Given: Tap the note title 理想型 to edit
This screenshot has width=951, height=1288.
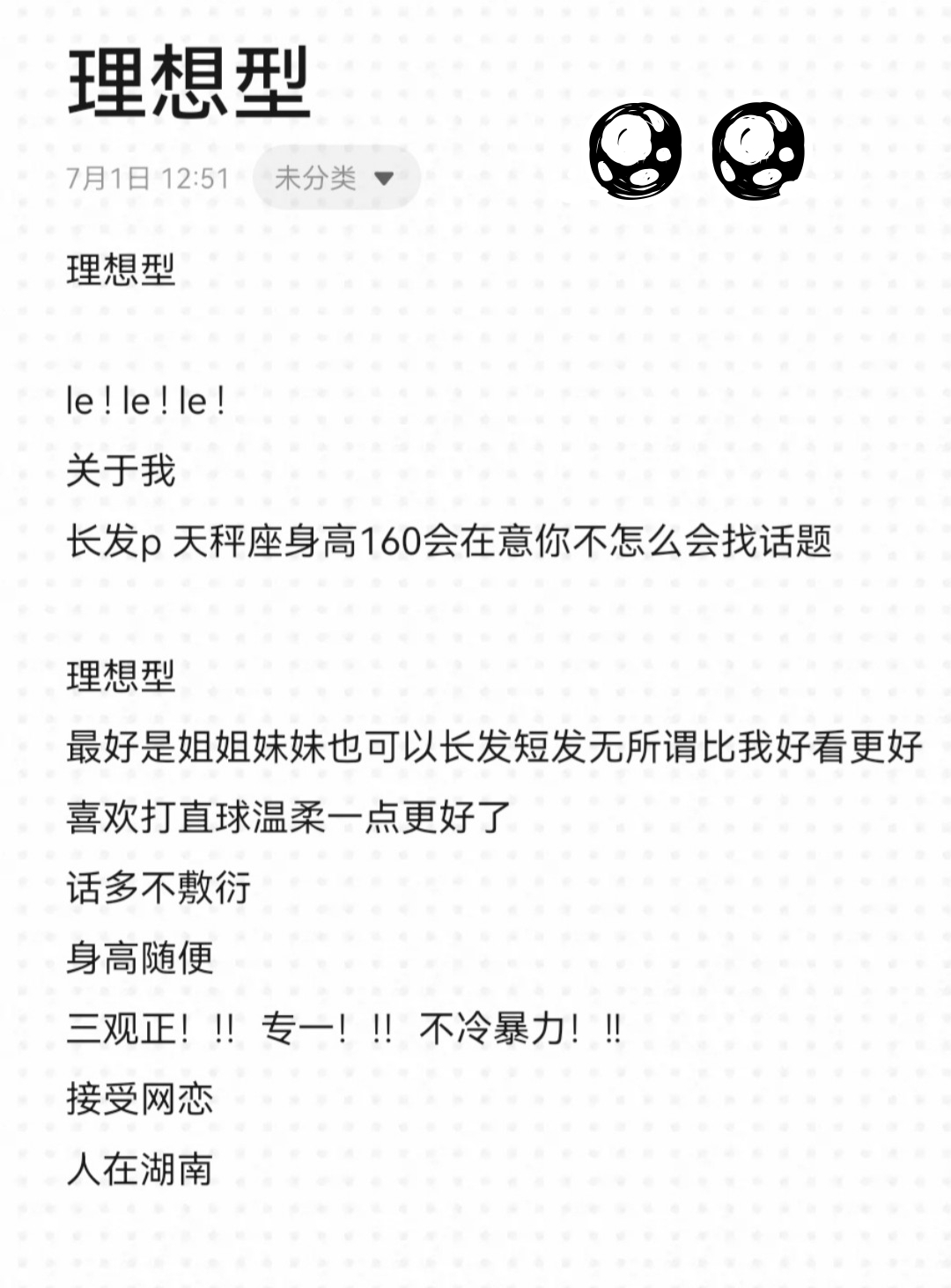Looking at the screenshot, I should point(188,83).
